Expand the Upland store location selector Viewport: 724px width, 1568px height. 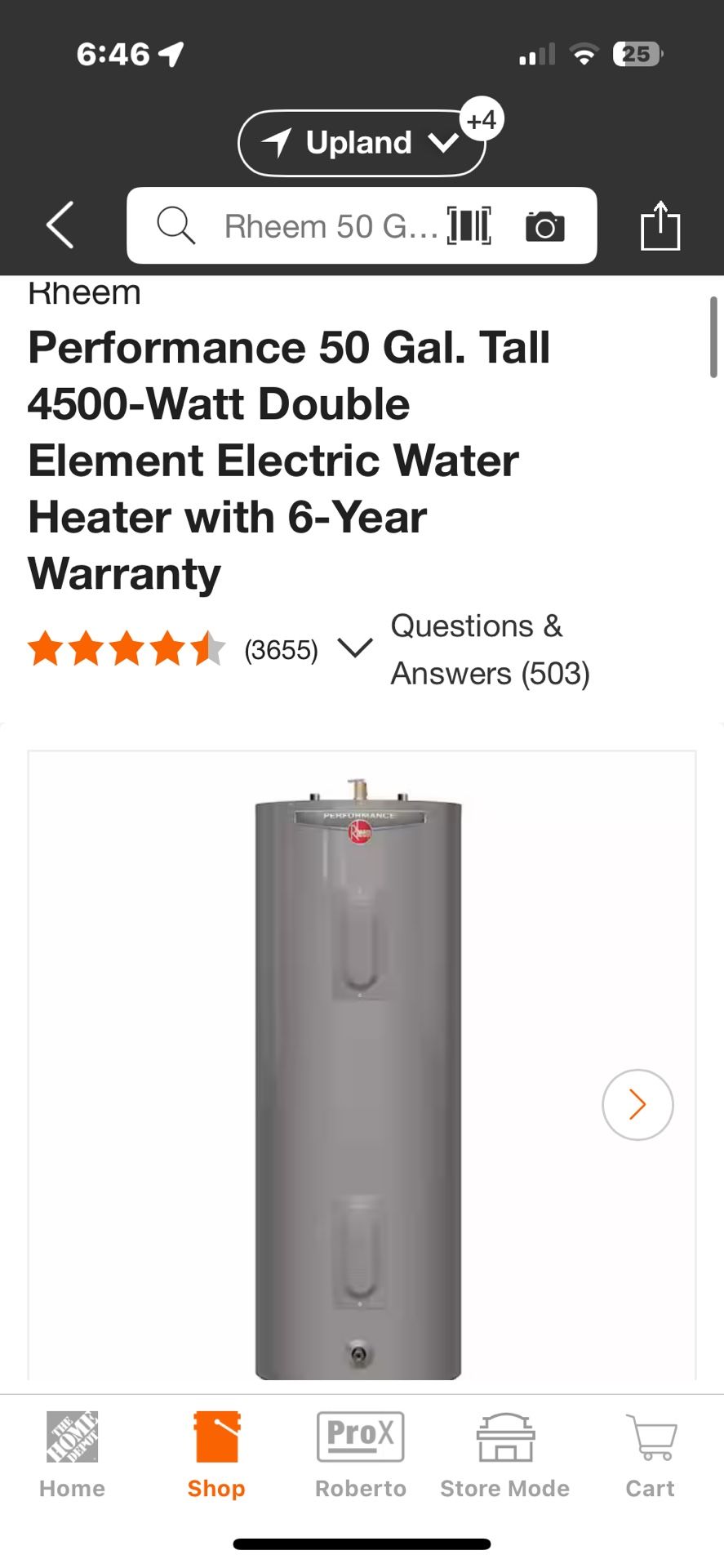(x=360, y=142)
